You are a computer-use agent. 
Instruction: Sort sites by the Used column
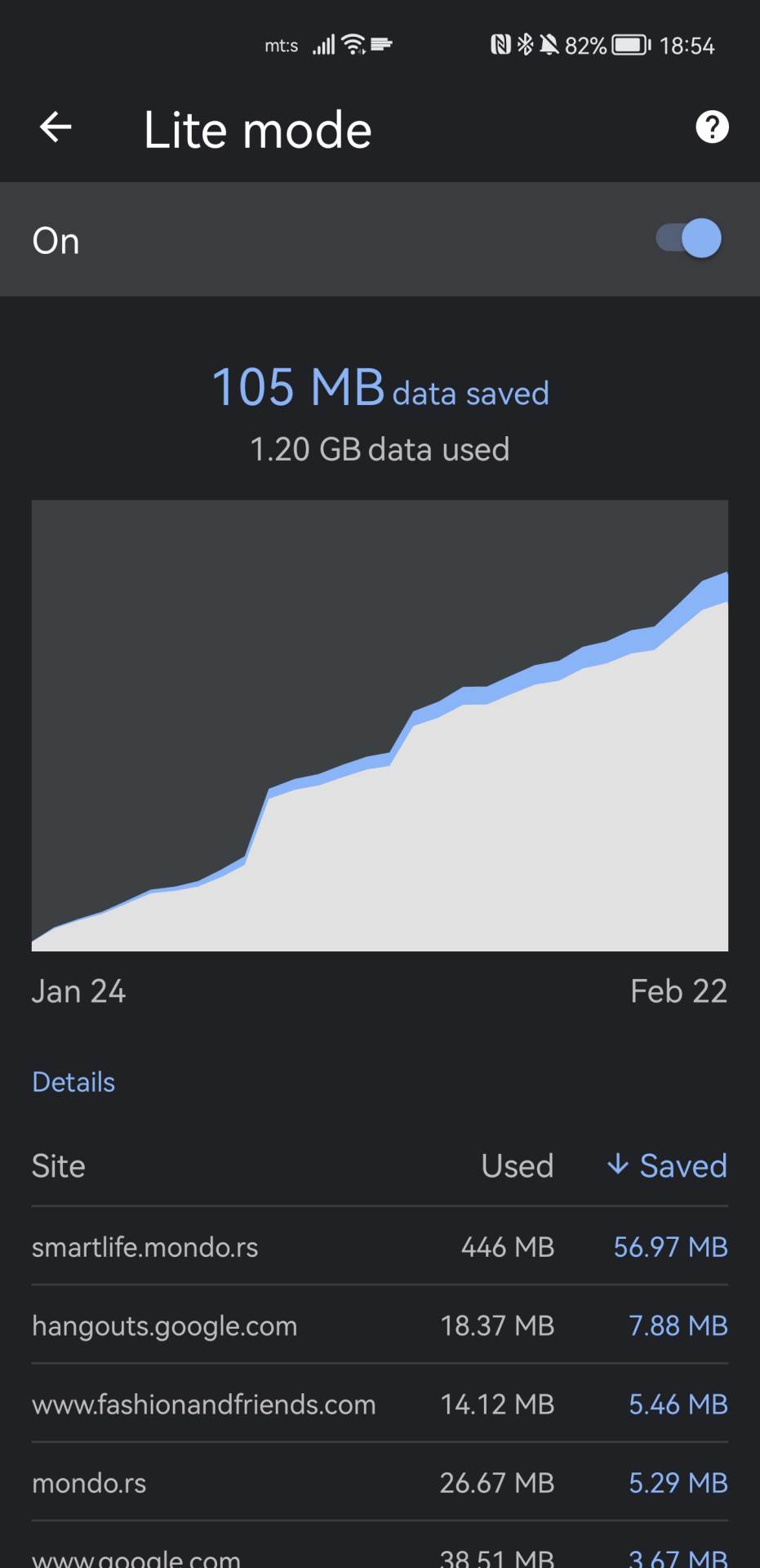[x=517, y=1165]
